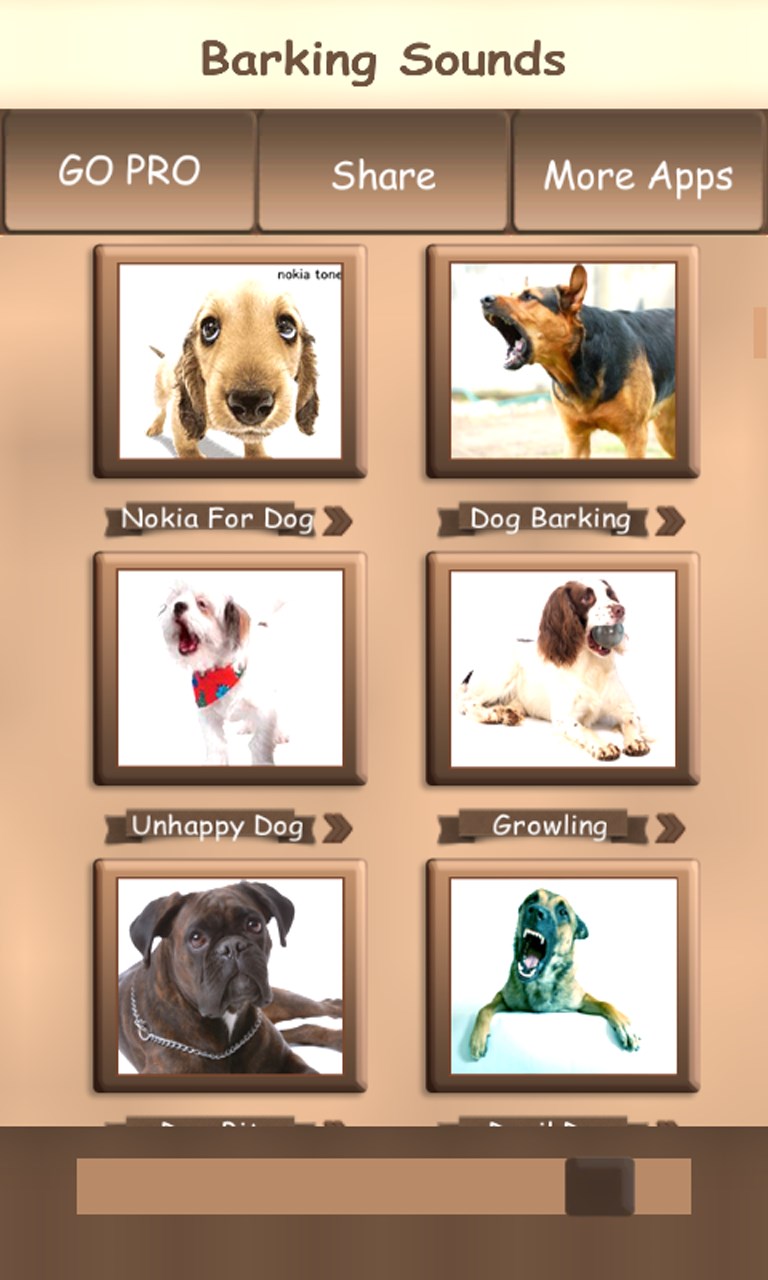Open options arrow beside Dog Barking
This screenshot has width=768, height=1280.
coord(670,521)
